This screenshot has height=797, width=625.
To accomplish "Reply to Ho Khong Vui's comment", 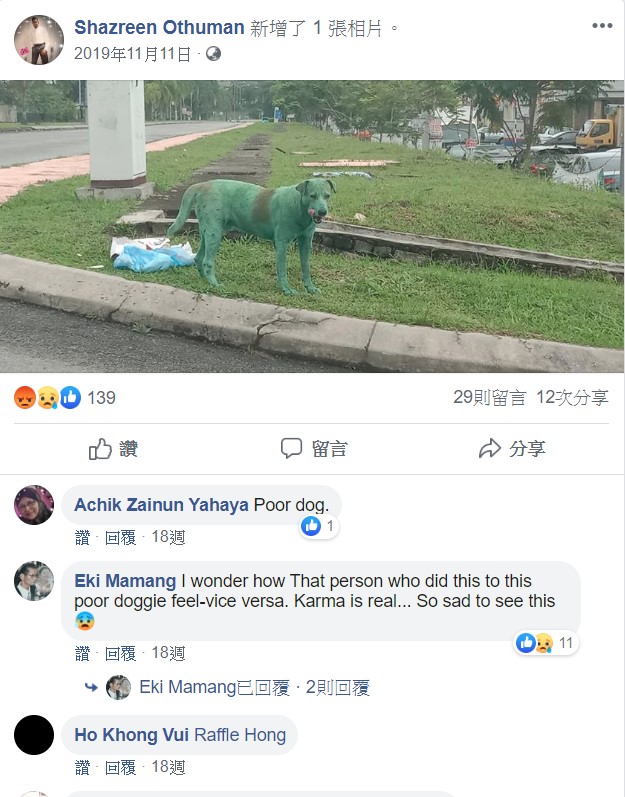I will click(x=120, y=768).
